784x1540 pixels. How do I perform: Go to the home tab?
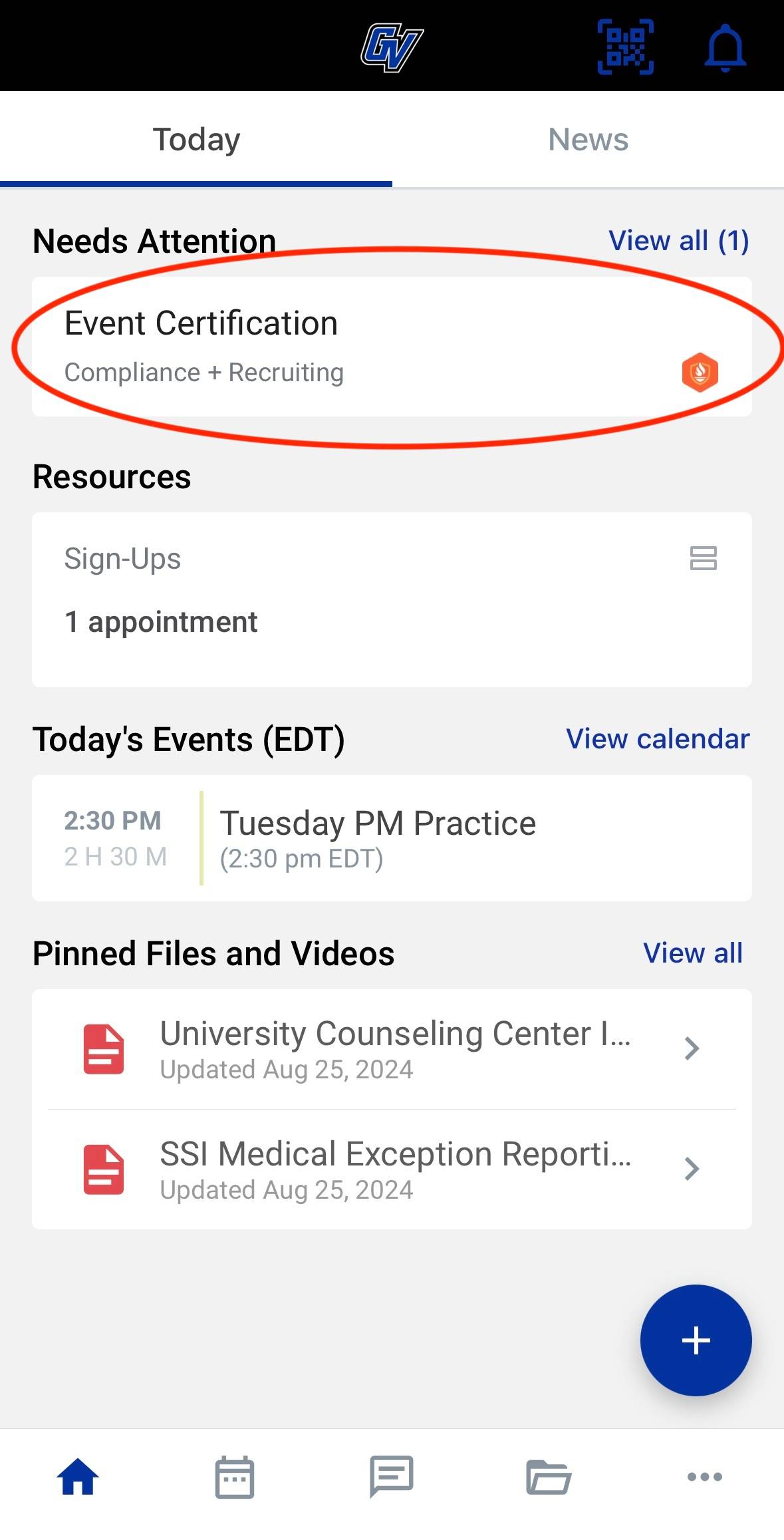[x=78, y=1477]
